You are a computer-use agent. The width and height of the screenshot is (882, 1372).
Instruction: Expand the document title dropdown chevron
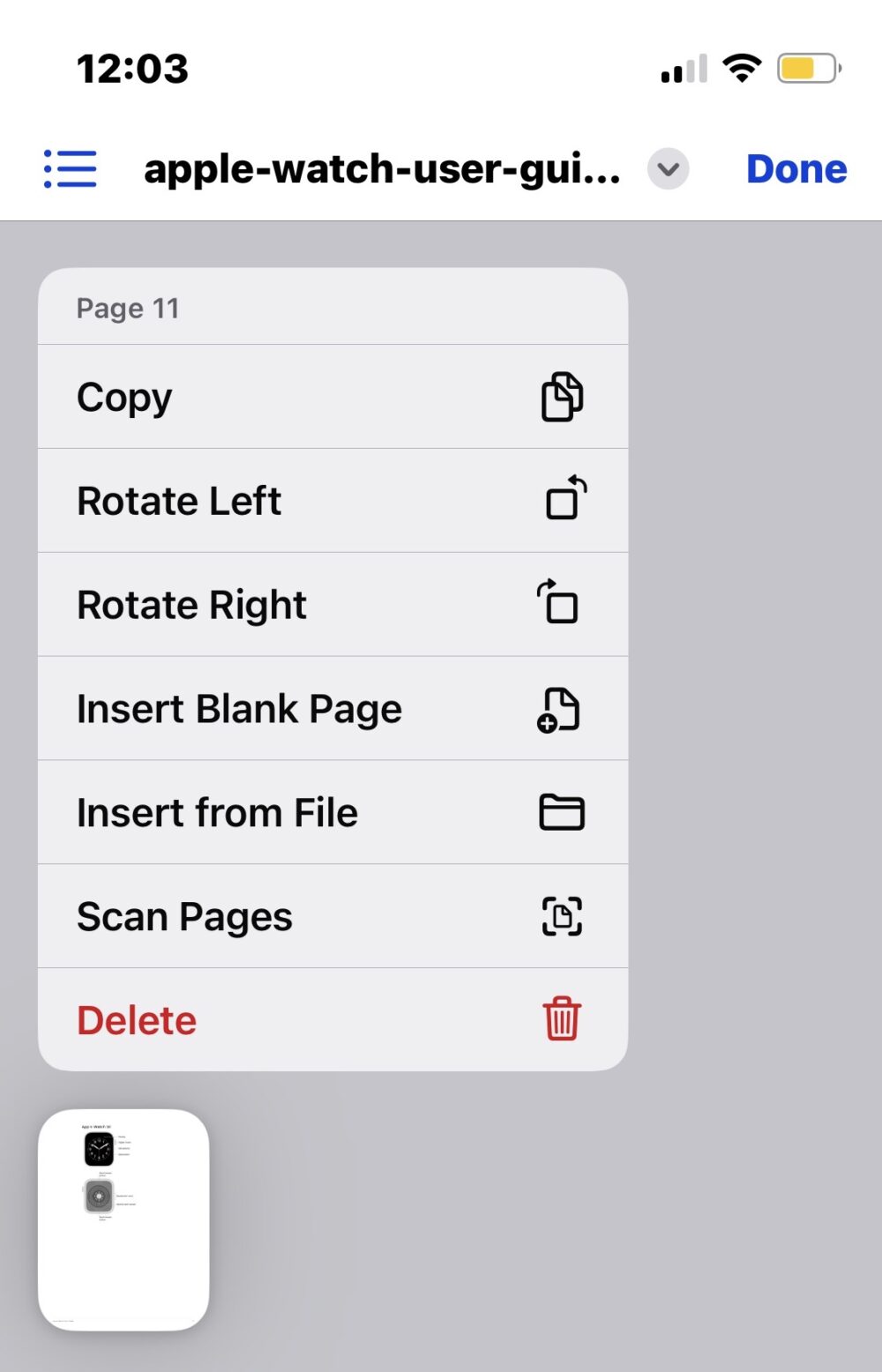(668, 168)
